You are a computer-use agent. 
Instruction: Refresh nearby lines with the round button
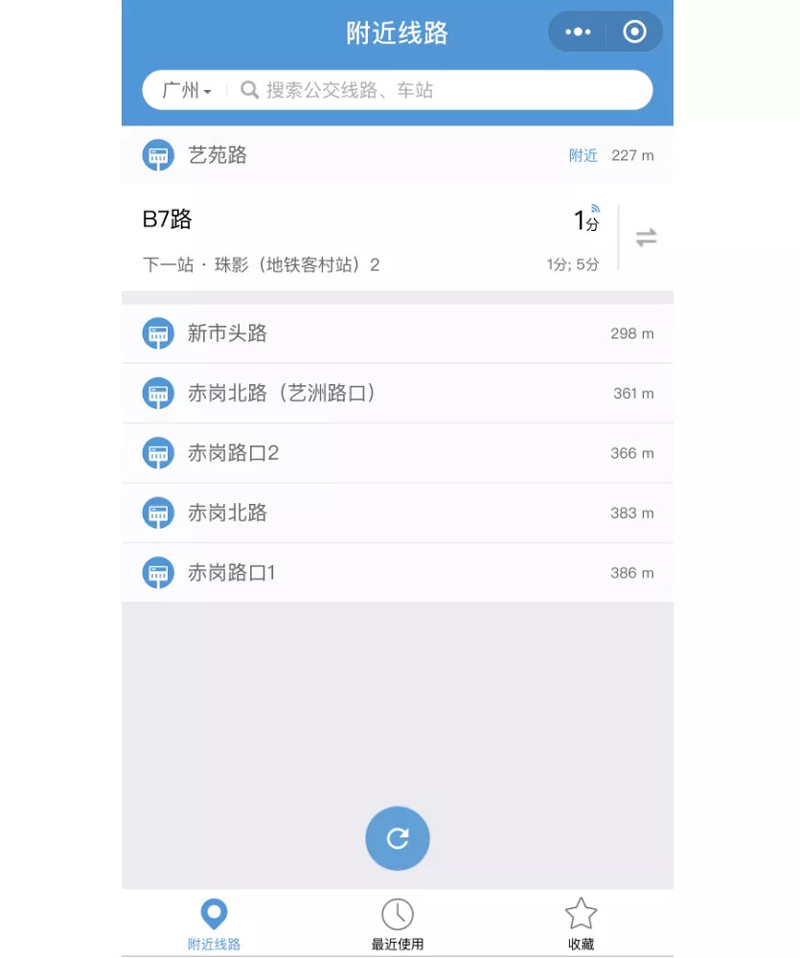coord(397,838)
